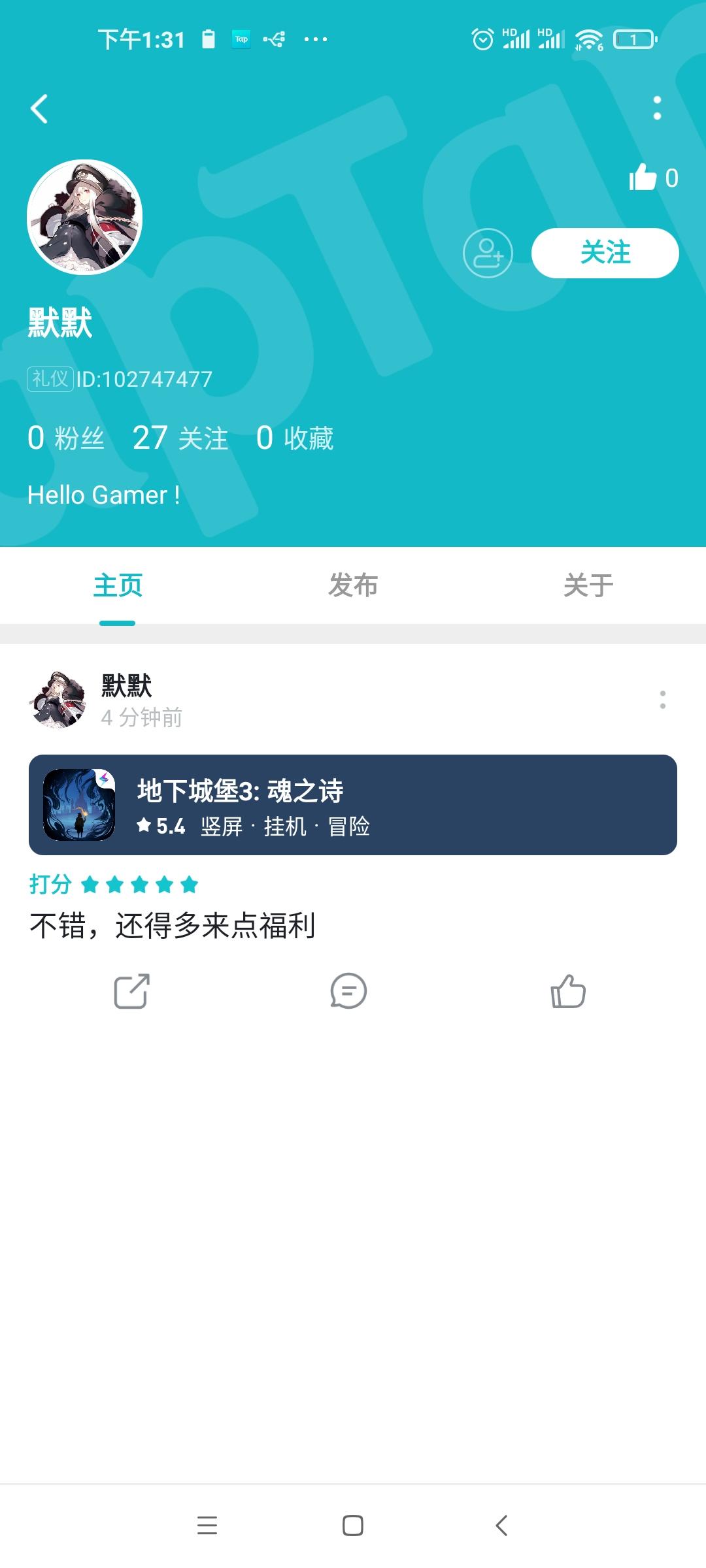The width and height of the screenshot is (706, 1568).
Task: Open the 地下城堡3: 魂之诗 game card
Action: 353,805
